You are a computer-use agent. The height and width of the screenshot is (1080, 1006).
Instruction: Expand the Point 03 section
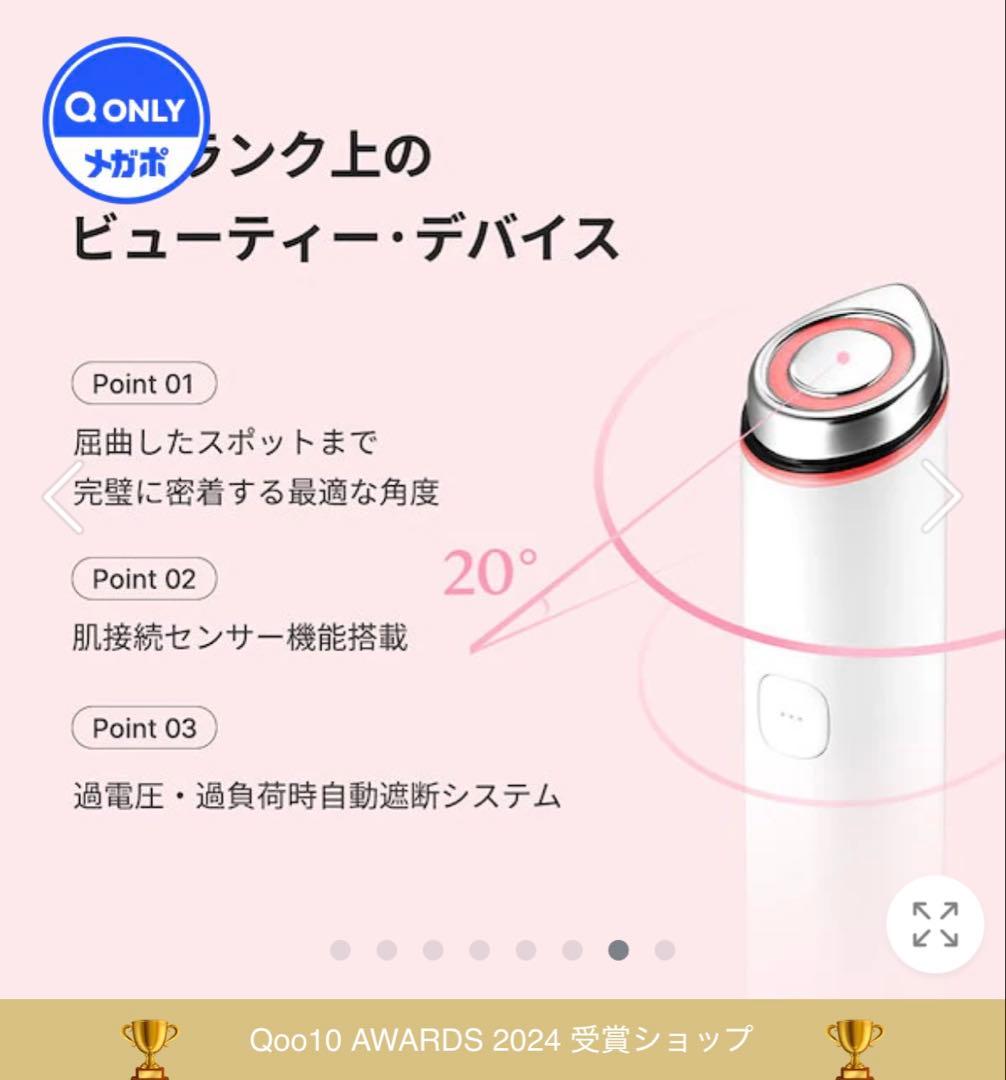[143, 727]
